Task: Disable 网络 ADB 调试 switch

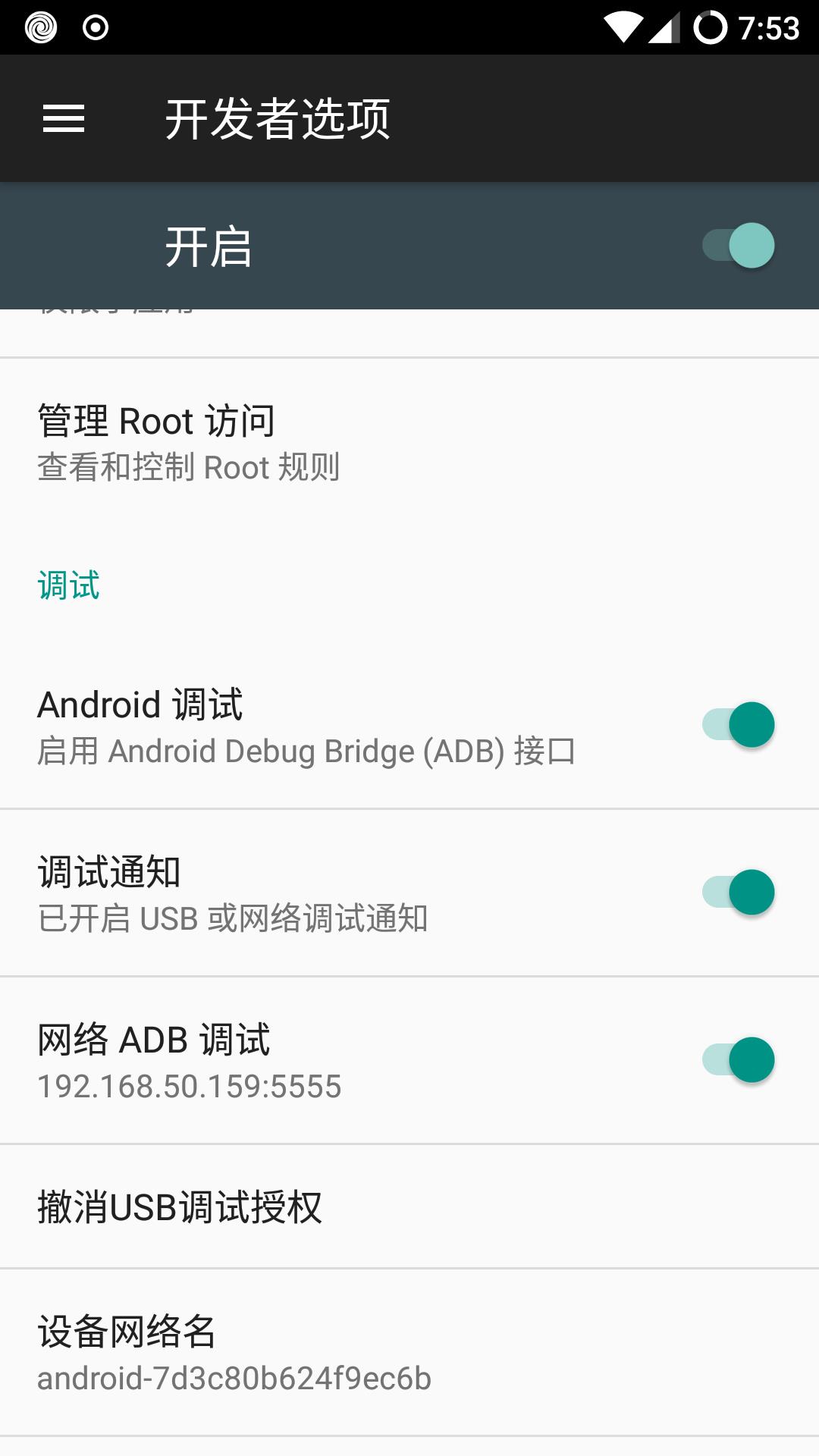Action: (x=738, y=1060)
